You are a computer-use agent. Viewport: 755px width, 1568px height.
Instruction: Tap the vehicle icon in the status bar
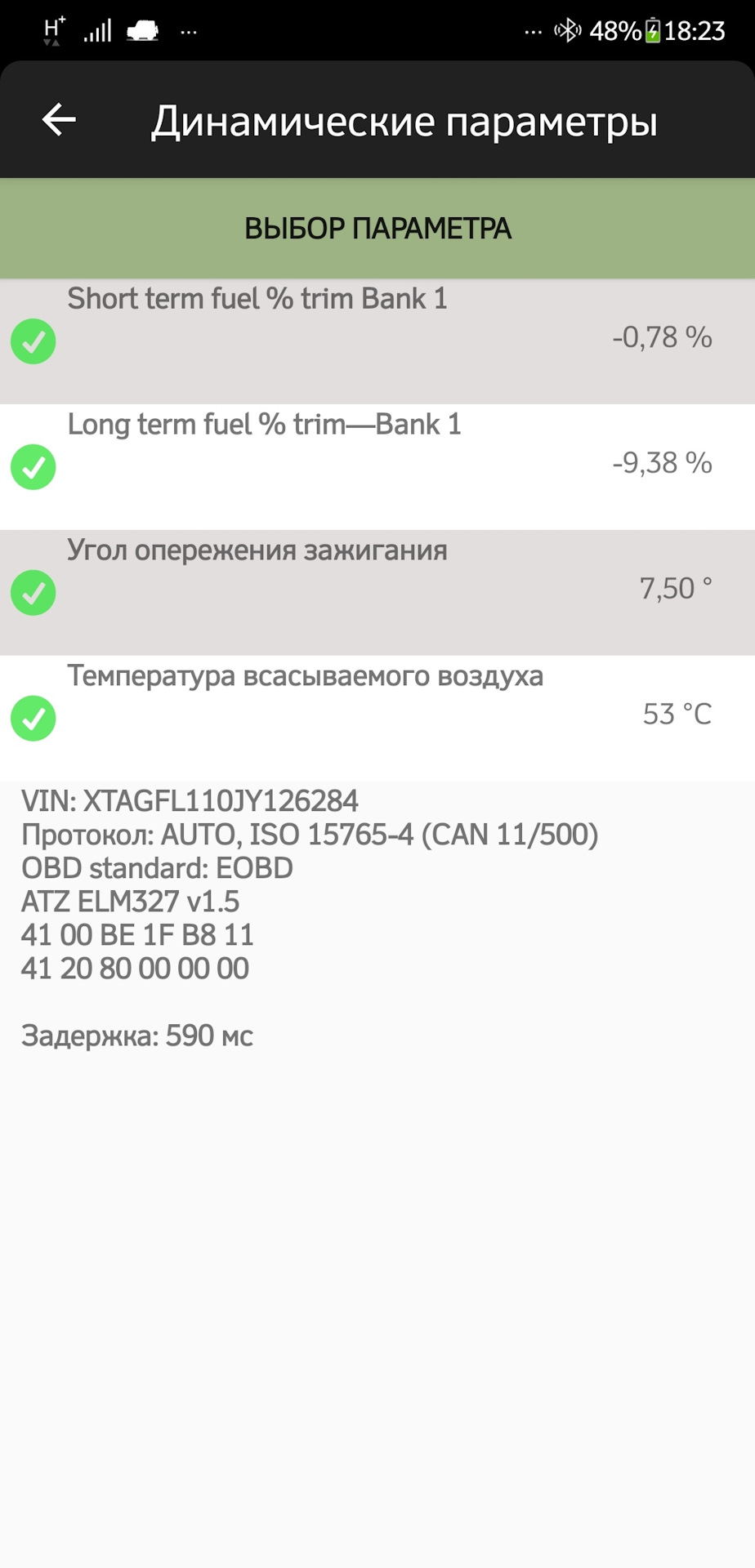[141, 29]
